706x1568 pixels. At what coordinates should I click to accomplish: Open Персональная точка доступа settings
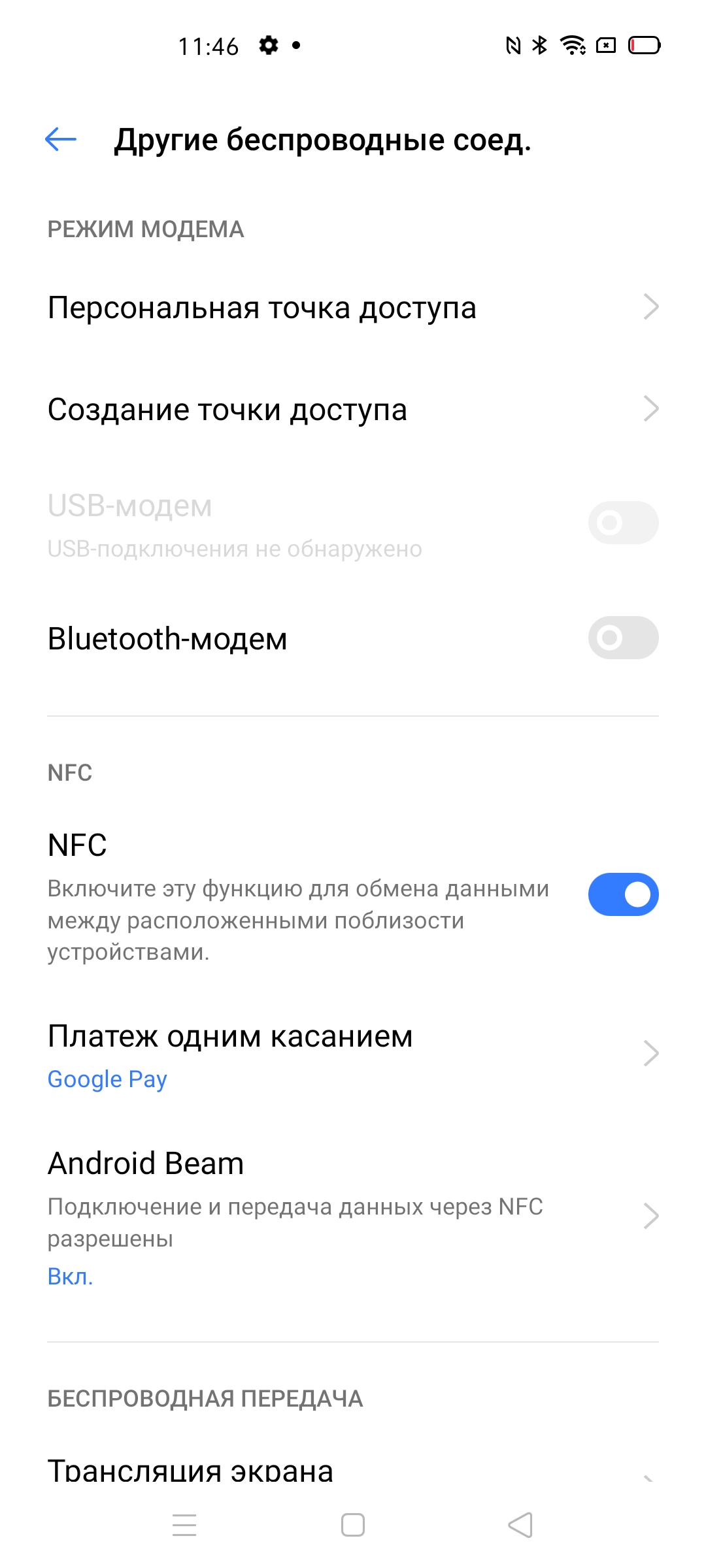pos(353,307)
